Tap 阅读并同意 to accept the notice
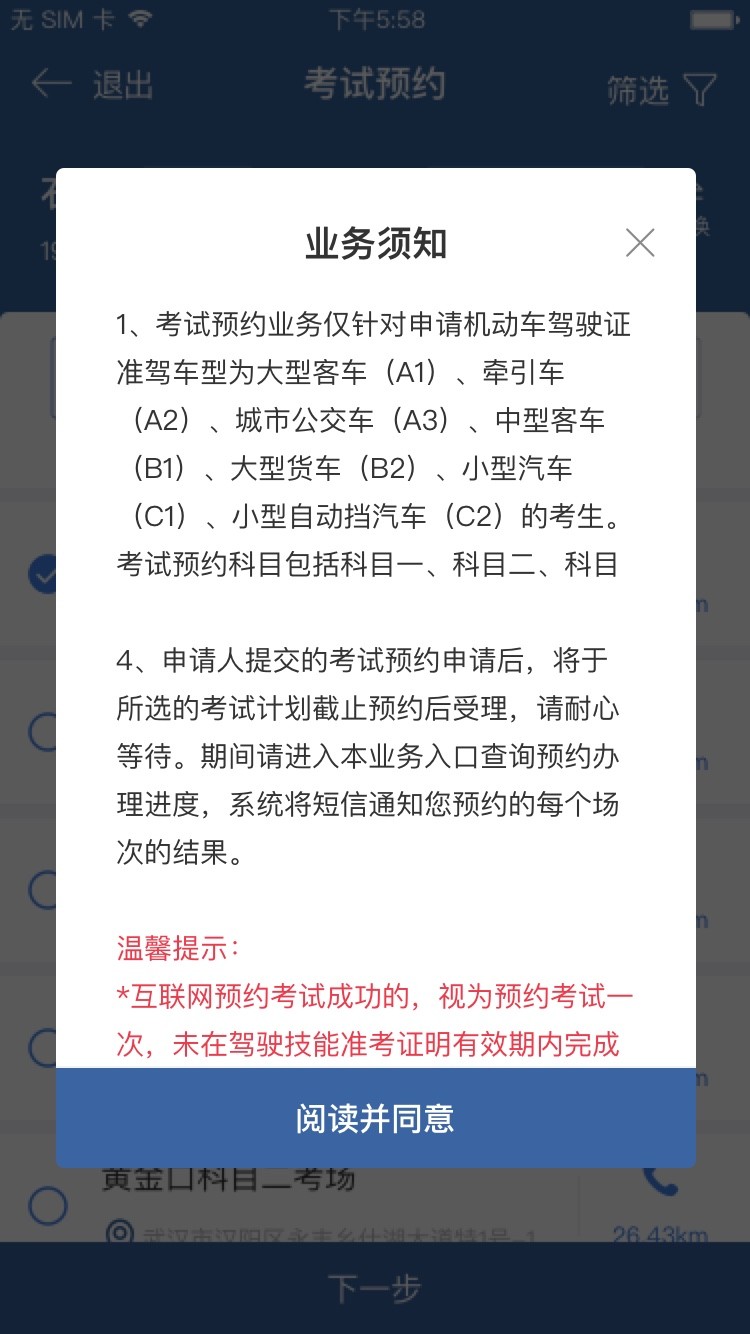Screen dimensions: 750x1334 click(x=375, y=1119)
